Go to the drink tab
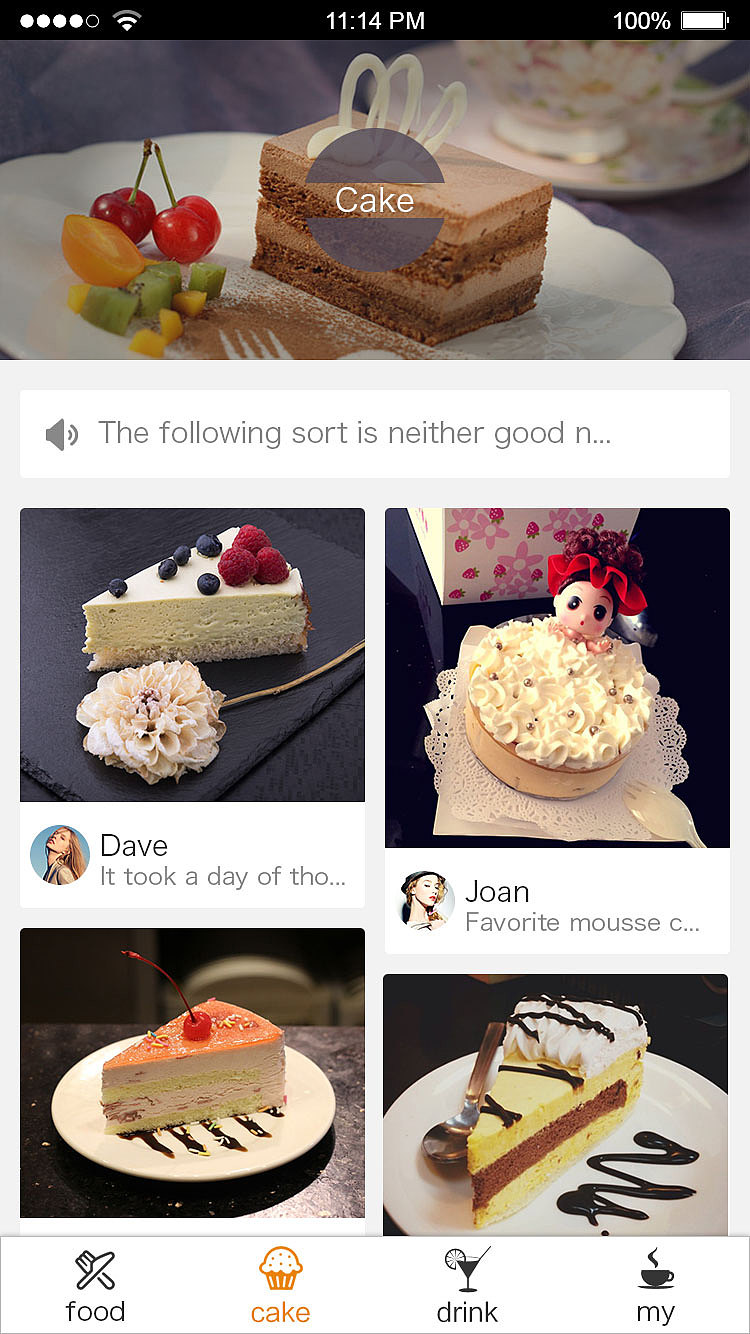Screen dimensions: 750x1334 467,1285
